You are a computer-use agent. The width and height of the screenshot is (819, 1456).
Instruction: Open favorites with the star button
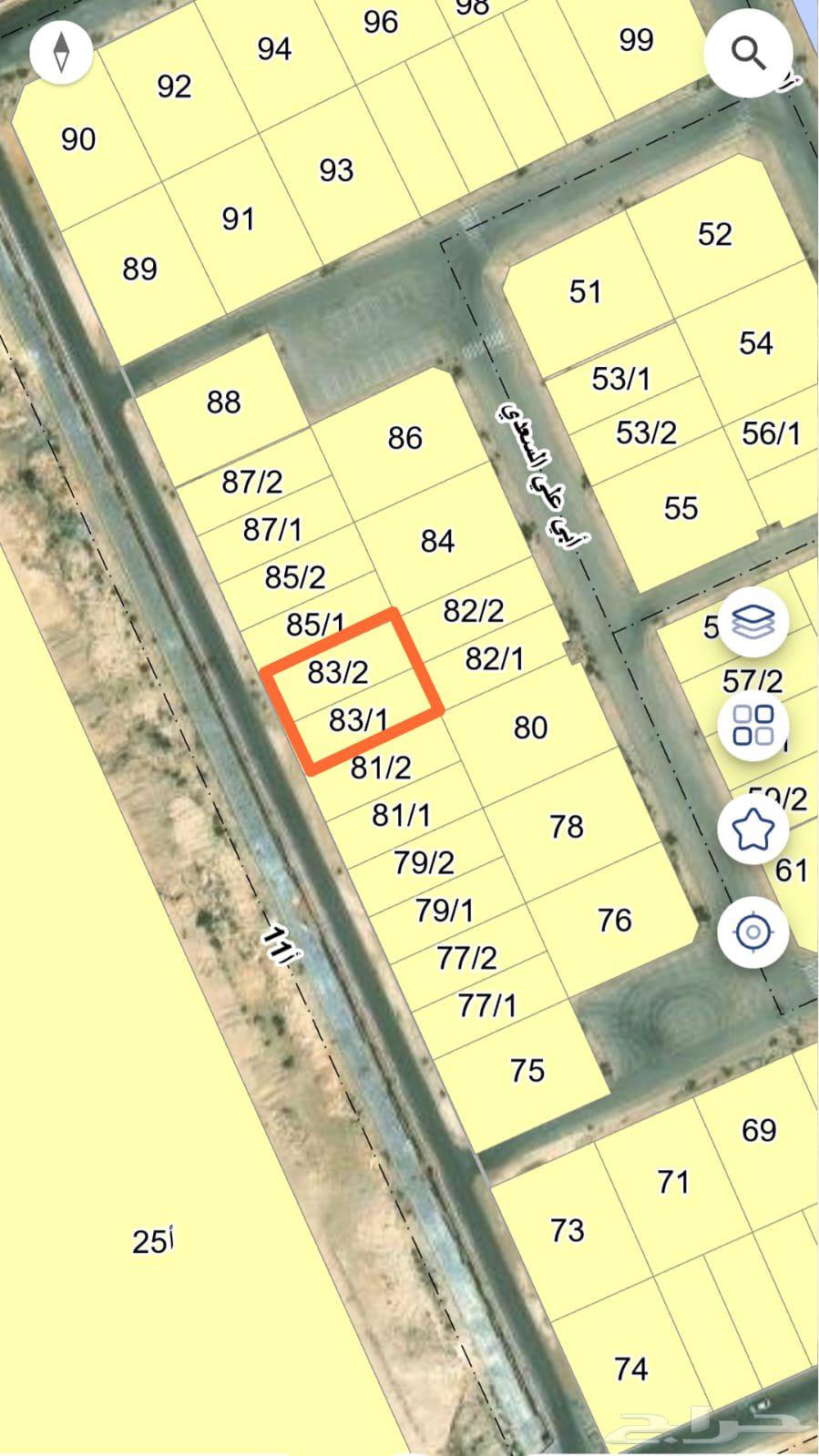(752, 829)
